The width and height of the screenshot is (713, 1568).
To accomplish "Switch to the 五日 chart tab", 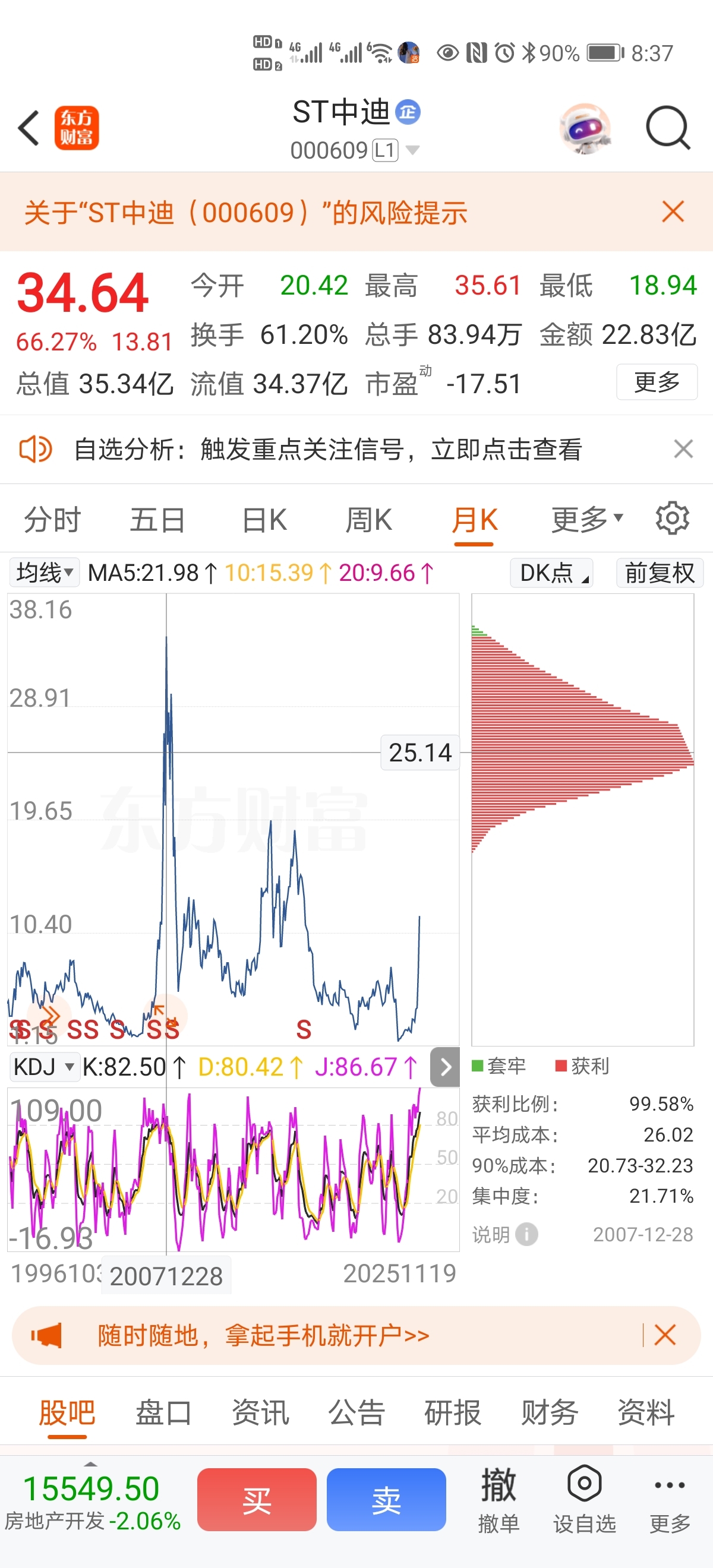I will pos(157,520).
